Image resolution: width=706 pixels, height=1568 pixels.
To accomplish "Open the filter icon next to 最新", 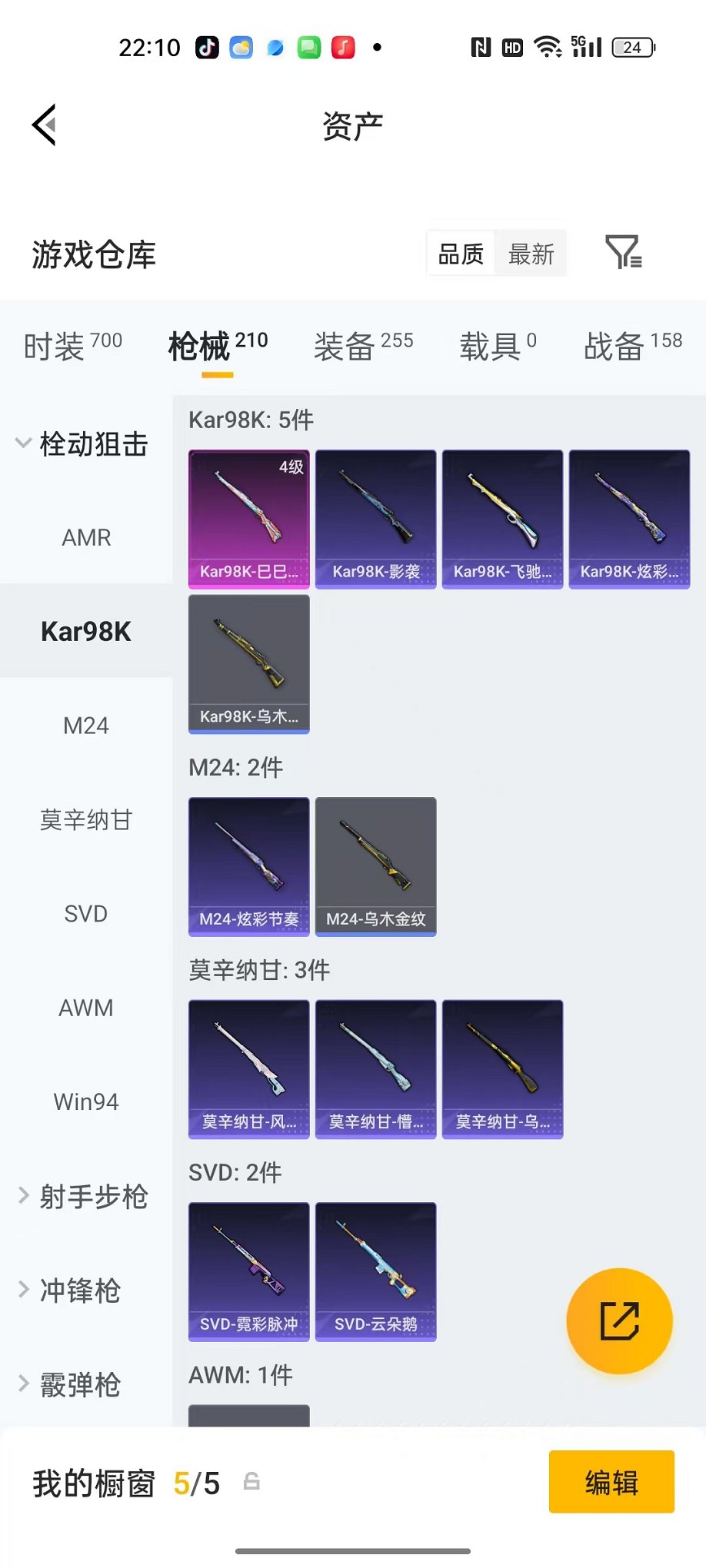I will (x=624, y=252).
